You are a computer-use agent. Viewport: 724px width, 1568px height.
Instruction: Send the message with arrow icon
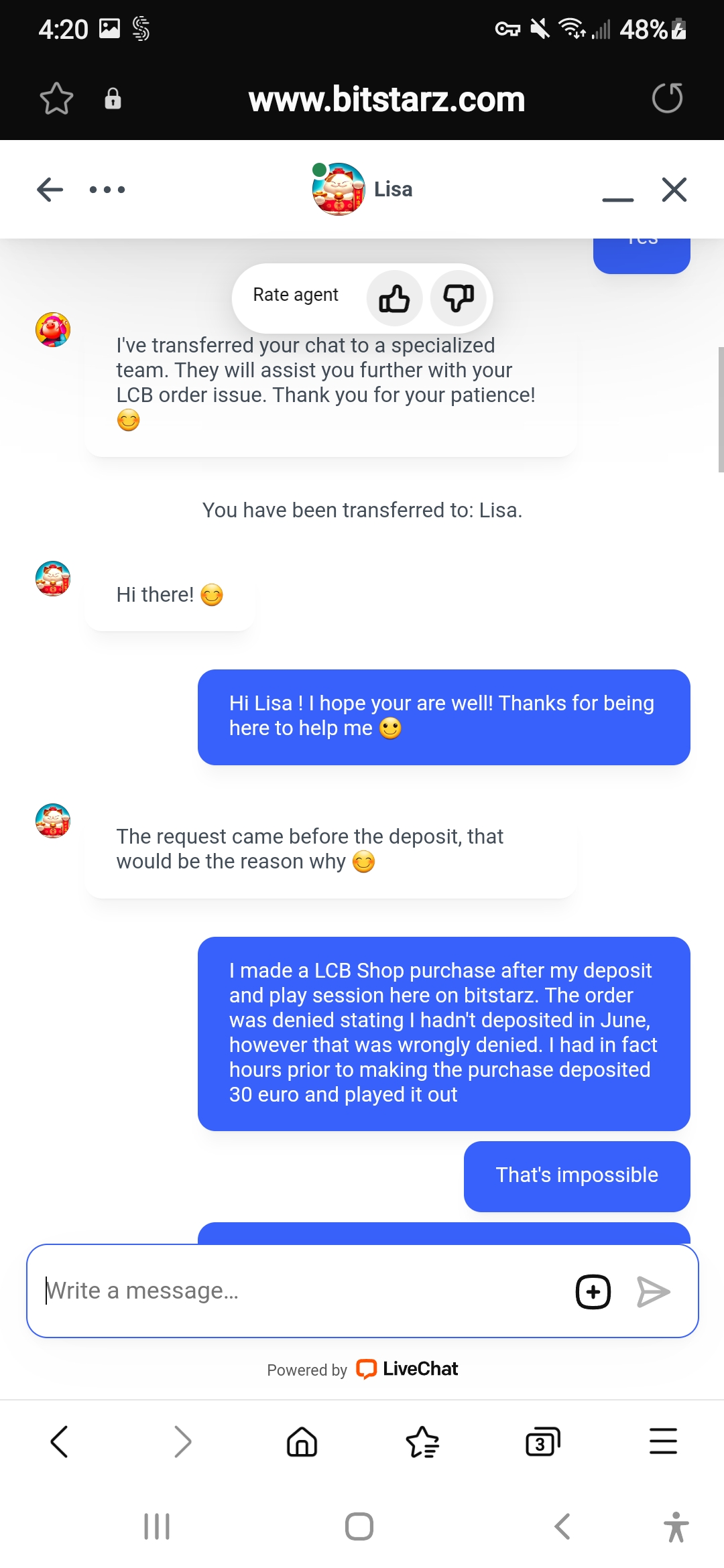click(653, 1291)
